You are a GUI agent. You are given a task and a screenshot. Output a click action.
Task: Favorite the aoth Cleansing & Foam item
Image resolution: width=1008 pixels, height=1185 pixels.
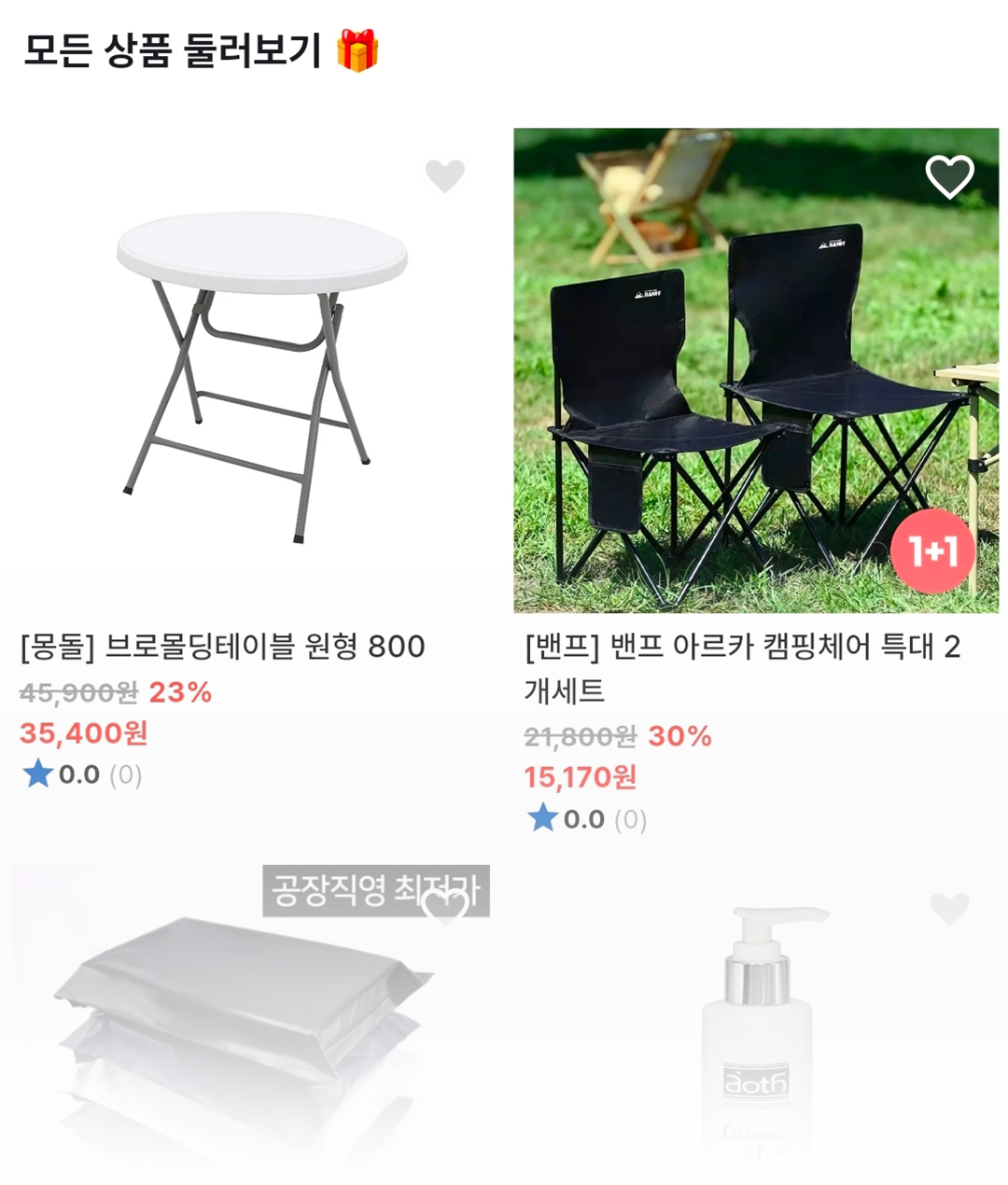(x=949, y=908)
